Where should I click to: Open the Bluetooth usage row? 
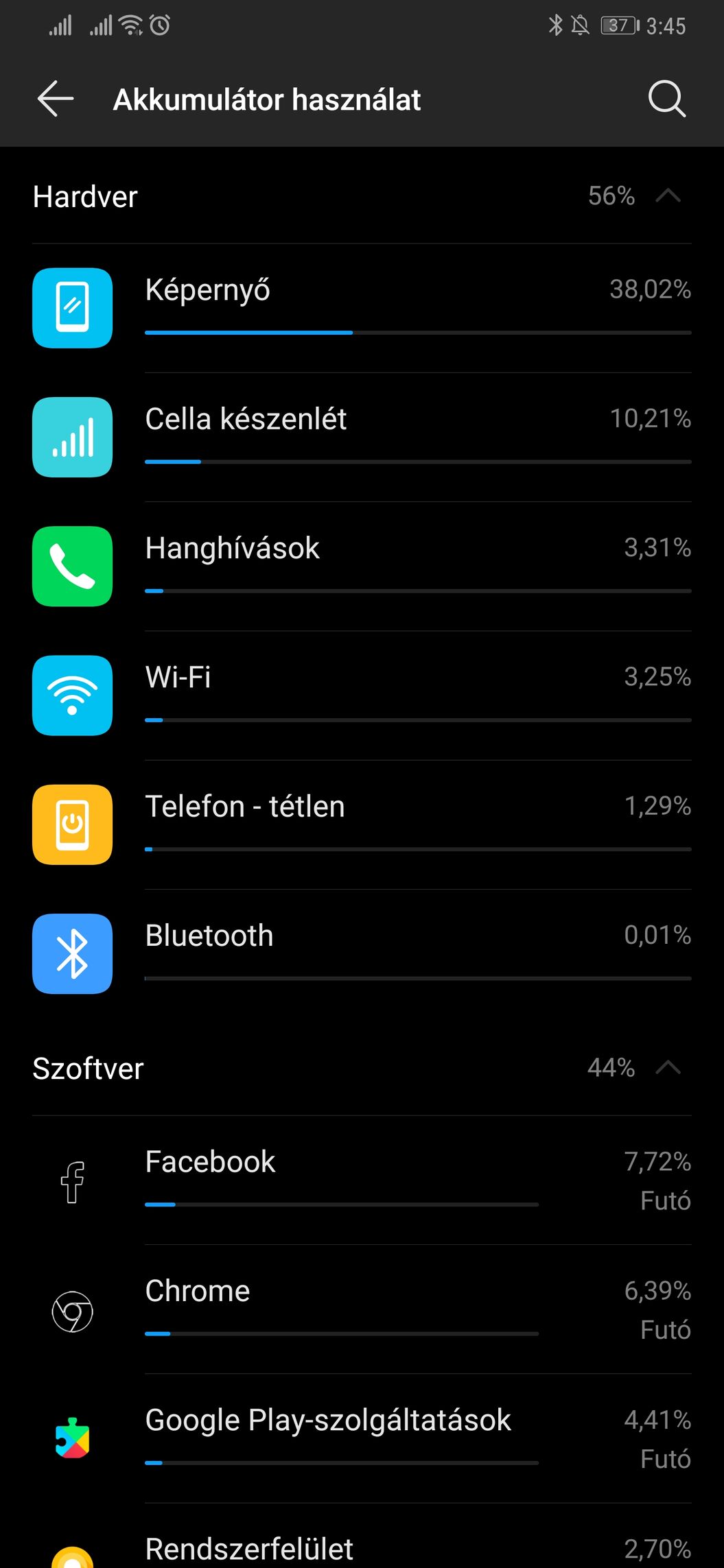tap(362, 953)
